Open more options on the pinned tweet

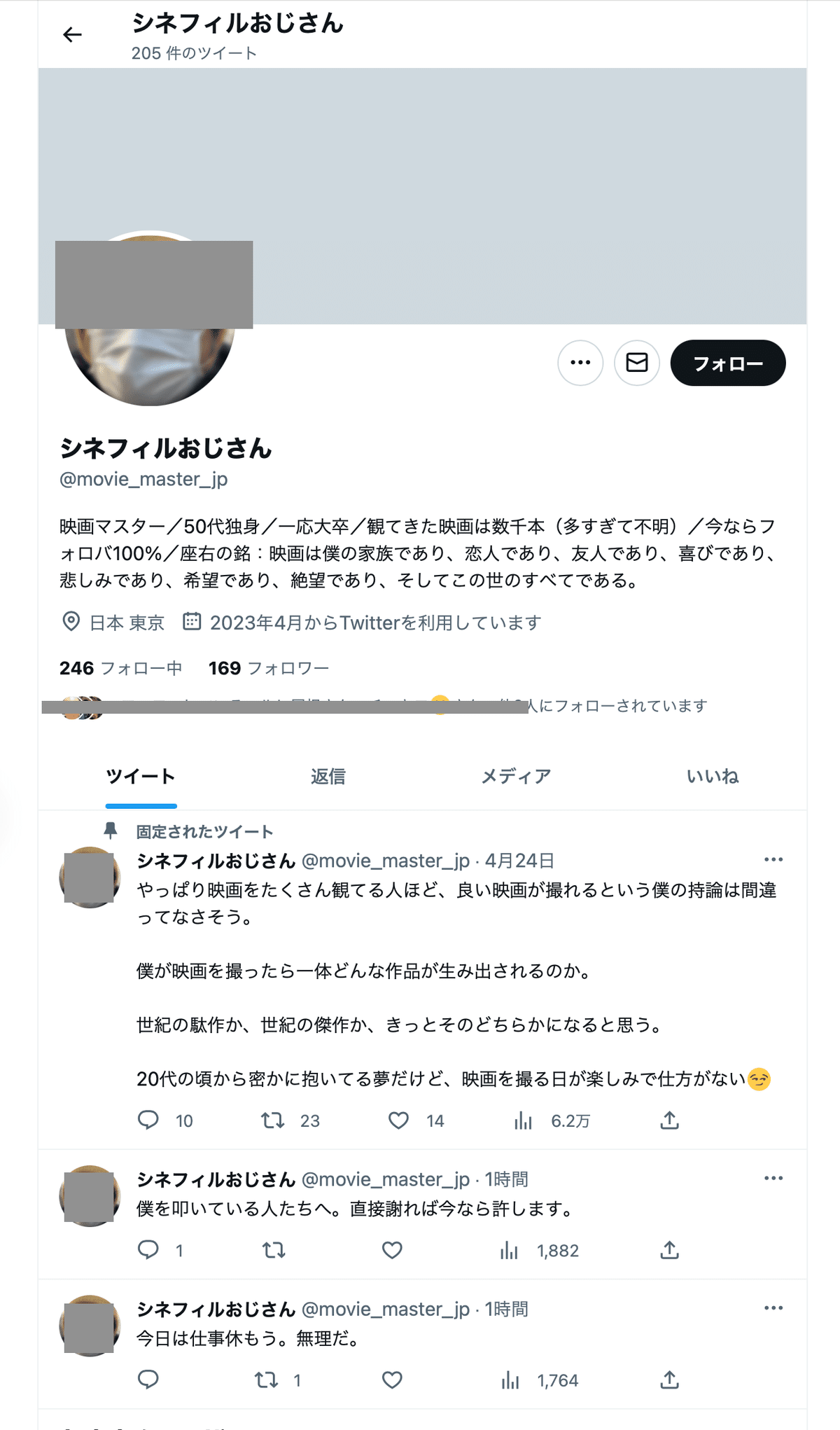coord(773,860)
